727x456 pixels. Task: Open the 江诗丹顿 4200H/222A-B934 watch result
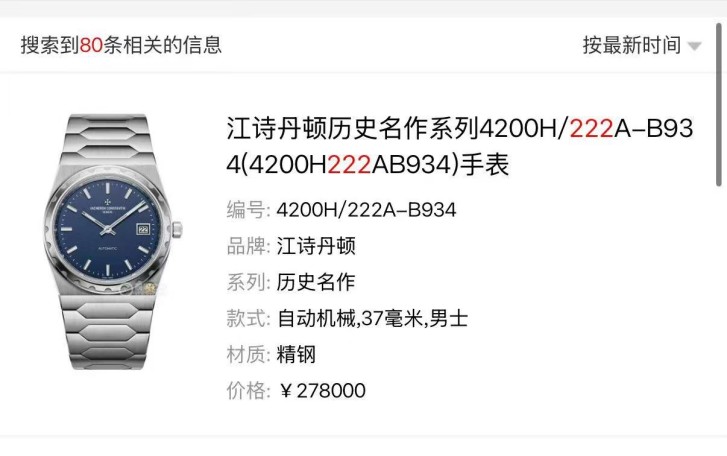[x=460, y=146]
